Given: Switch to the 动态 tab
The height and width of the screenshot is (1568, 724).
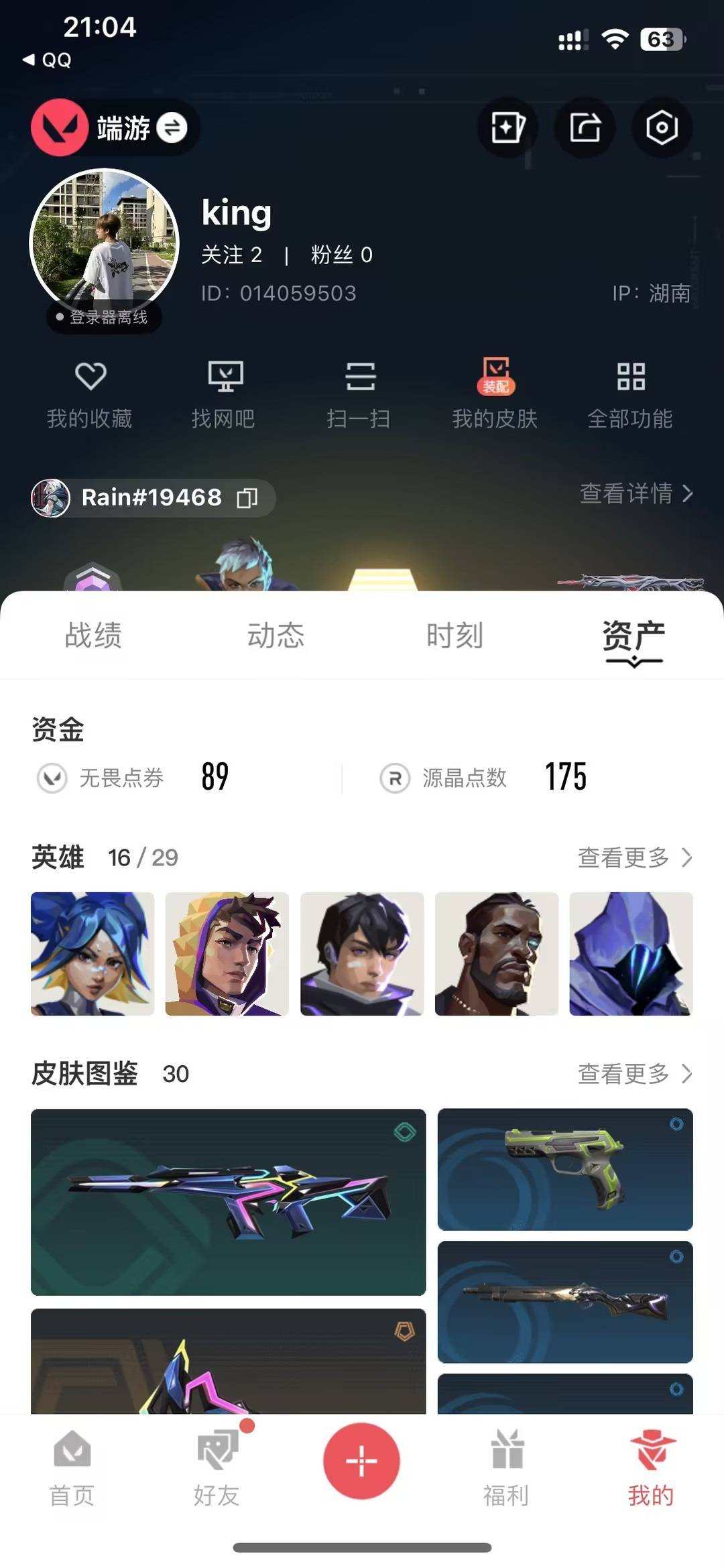Looking at the screenshot, I should point(277,637).
